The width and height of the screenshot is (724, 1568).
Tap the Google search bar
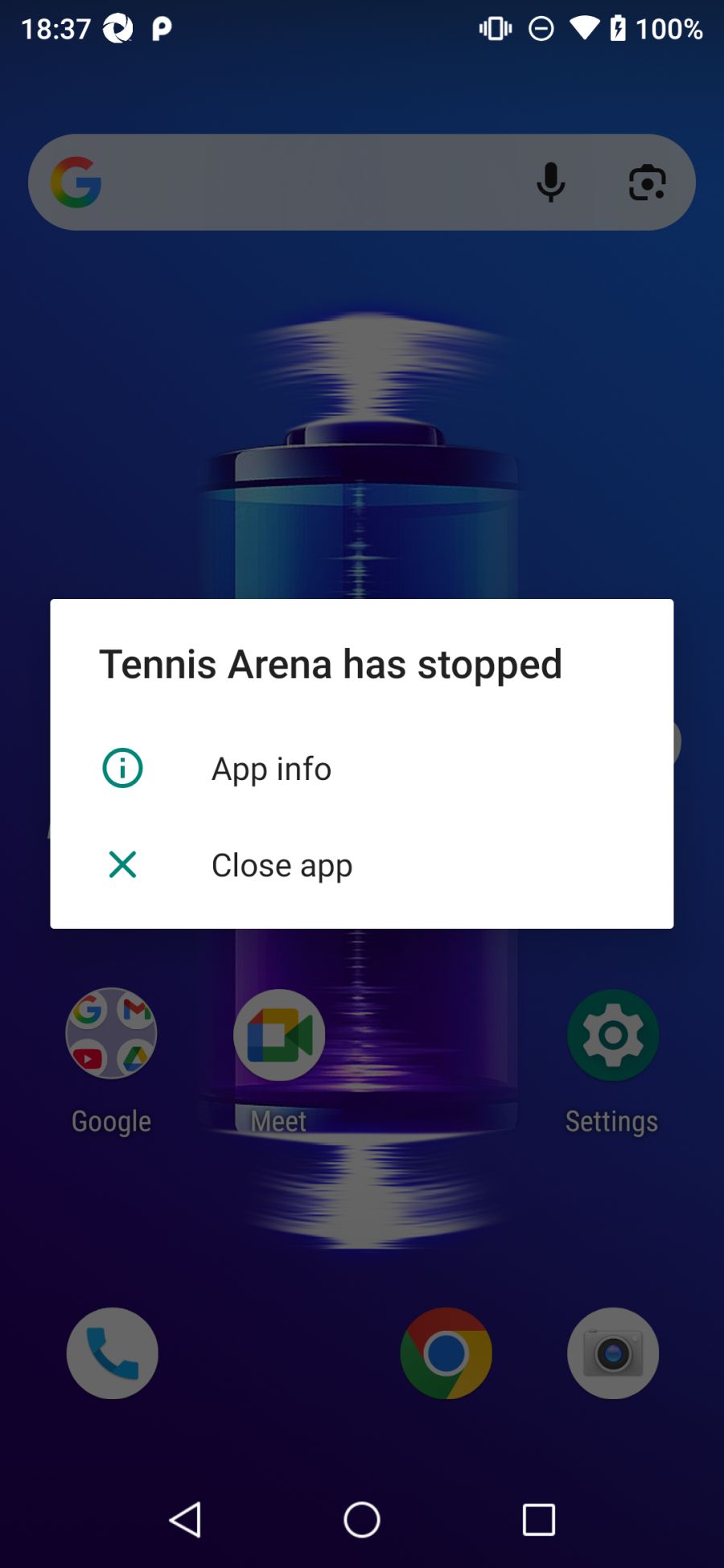click(306, 183)
